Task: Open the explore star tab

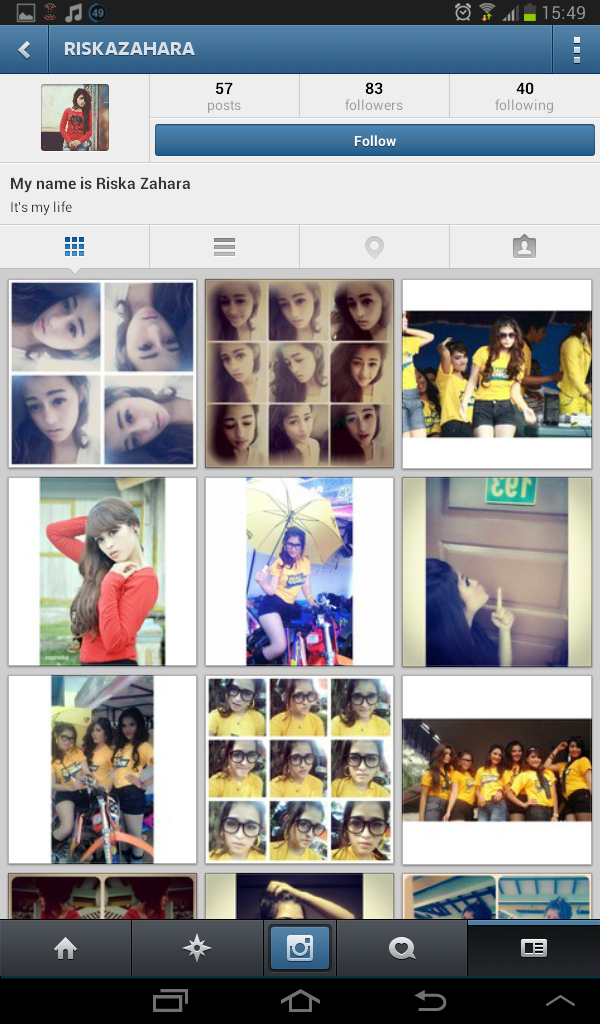Action: (197, 948)
